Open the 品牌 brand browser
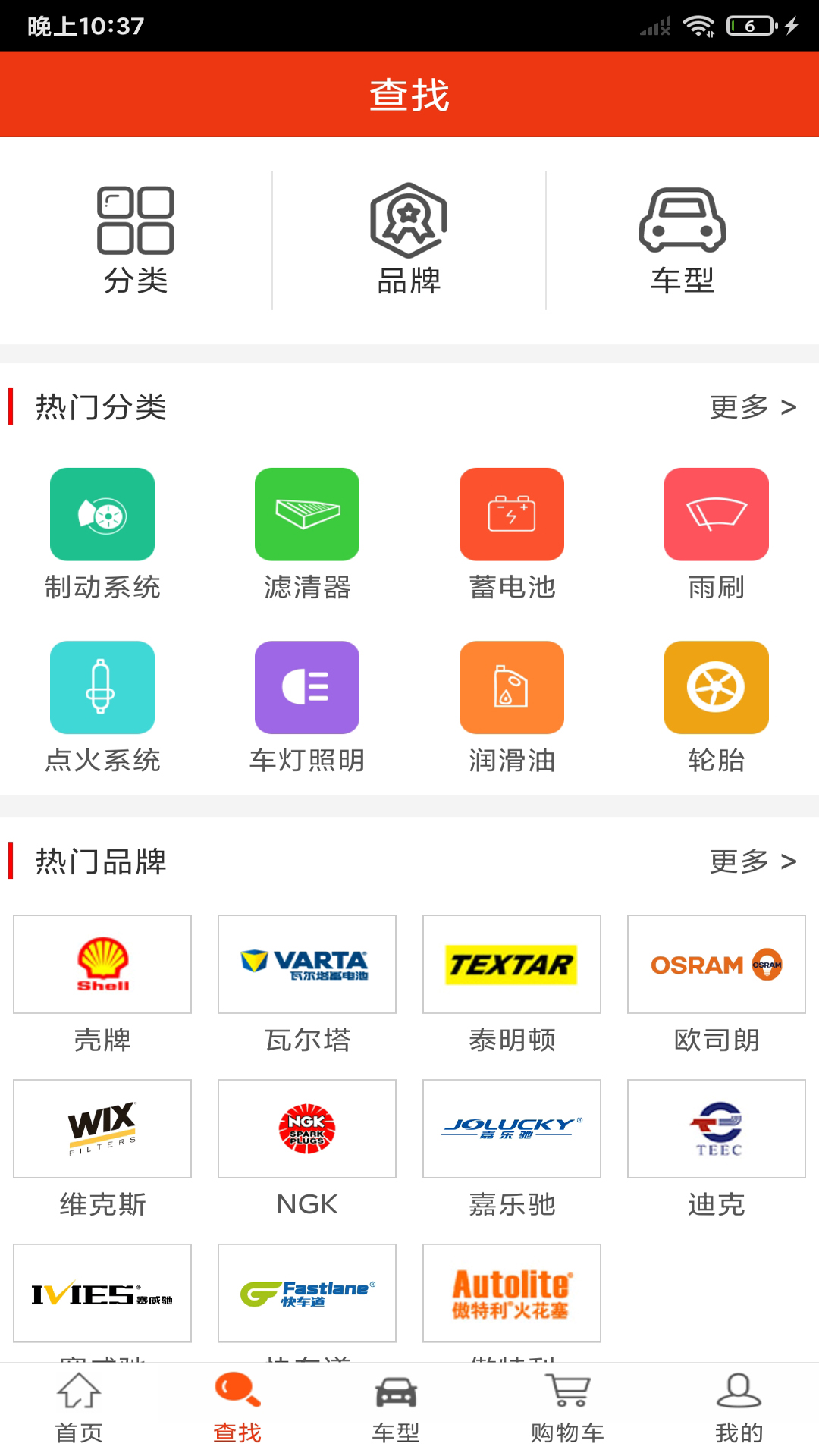 409,240
